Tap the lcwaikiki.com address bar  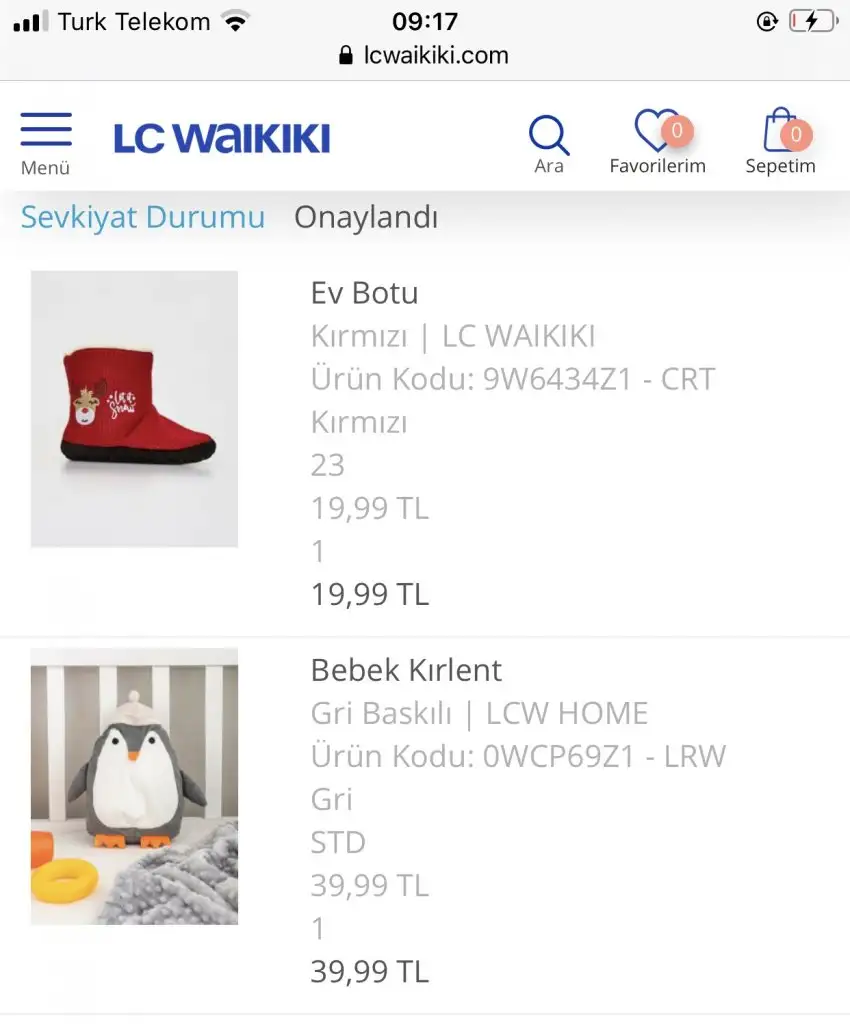[x=425, y=55]
